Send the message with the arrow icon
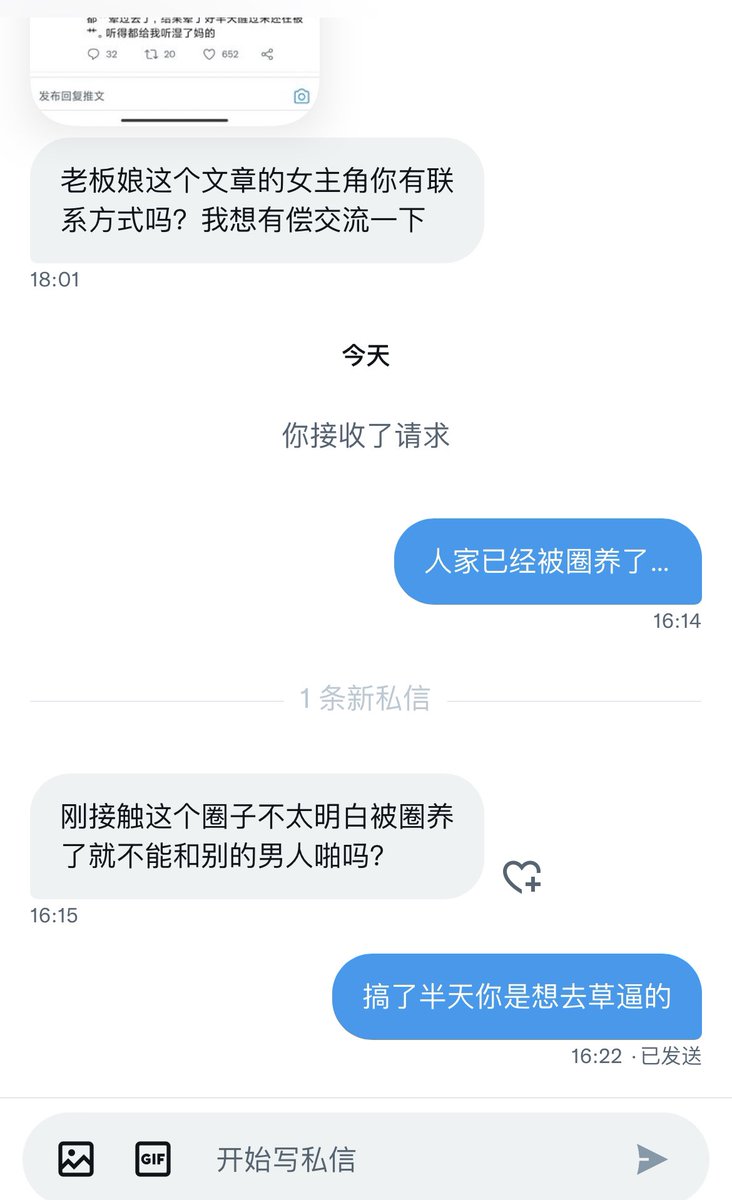732x1200 pixels. [x=651, y=1158]
